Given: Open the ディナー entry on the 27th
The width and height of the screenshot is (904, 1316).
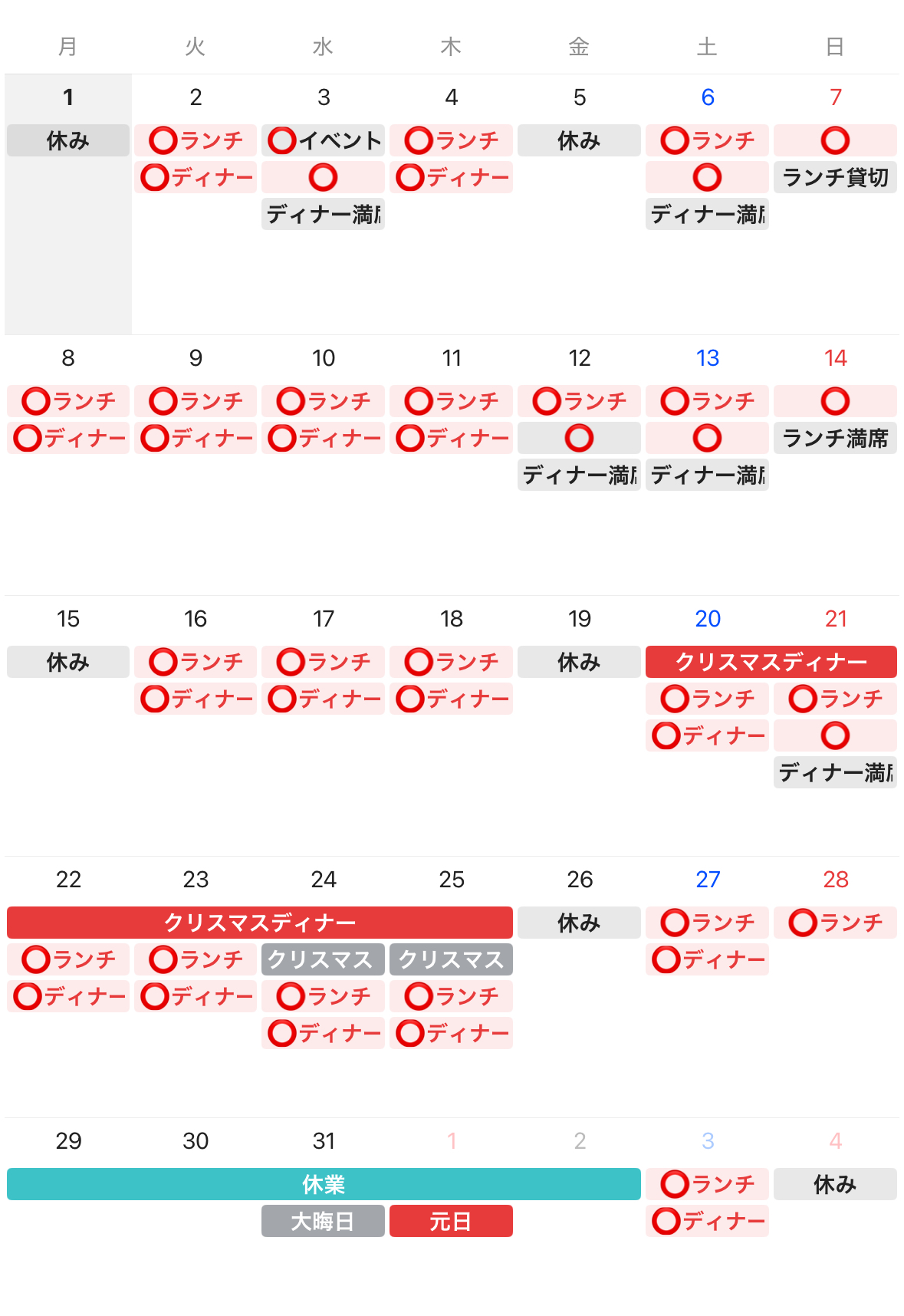Looking at the screenshot, I should [x=707, y=960].
